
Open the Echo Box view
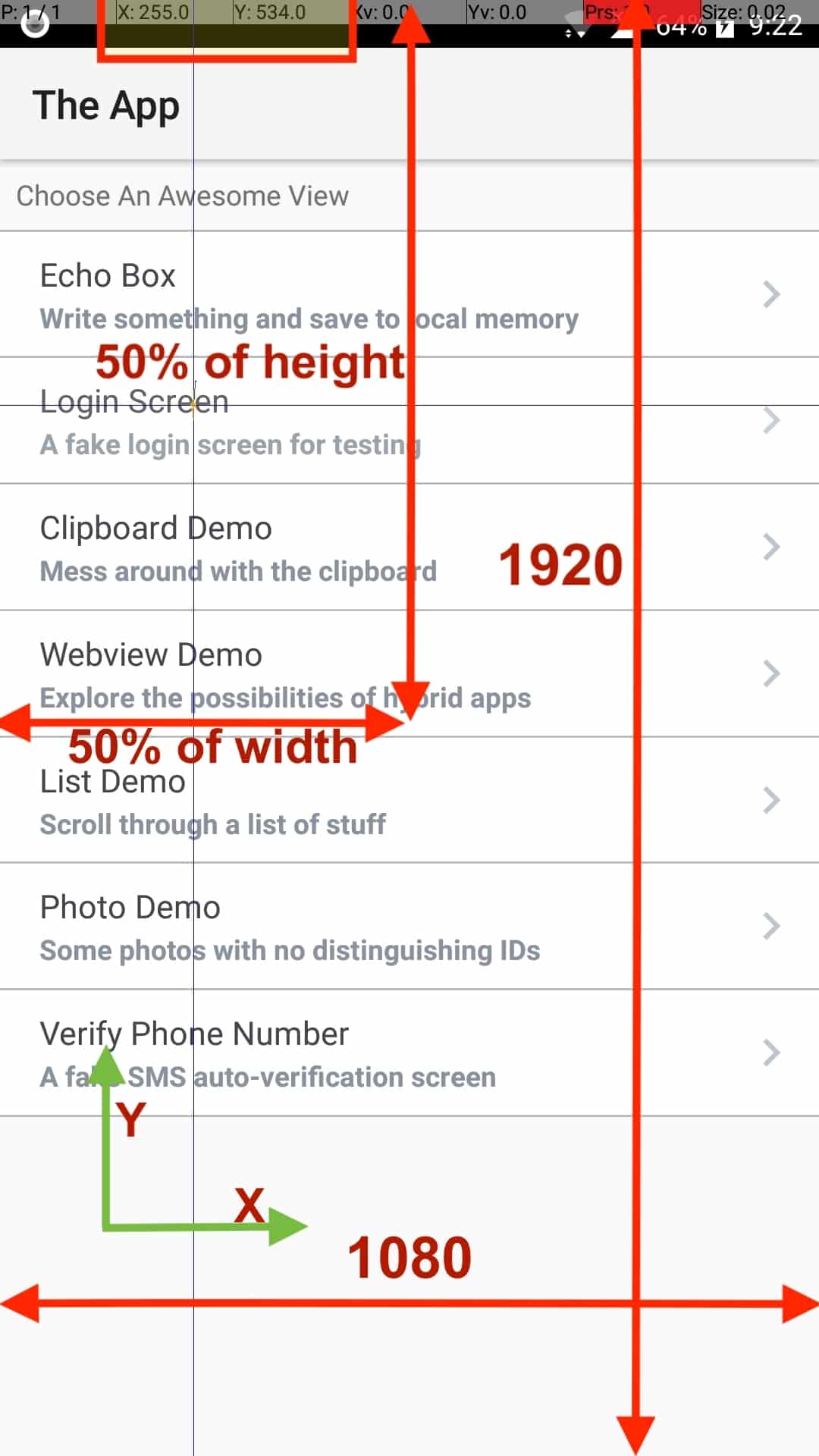pyautogui.click(x=108, y=278)
